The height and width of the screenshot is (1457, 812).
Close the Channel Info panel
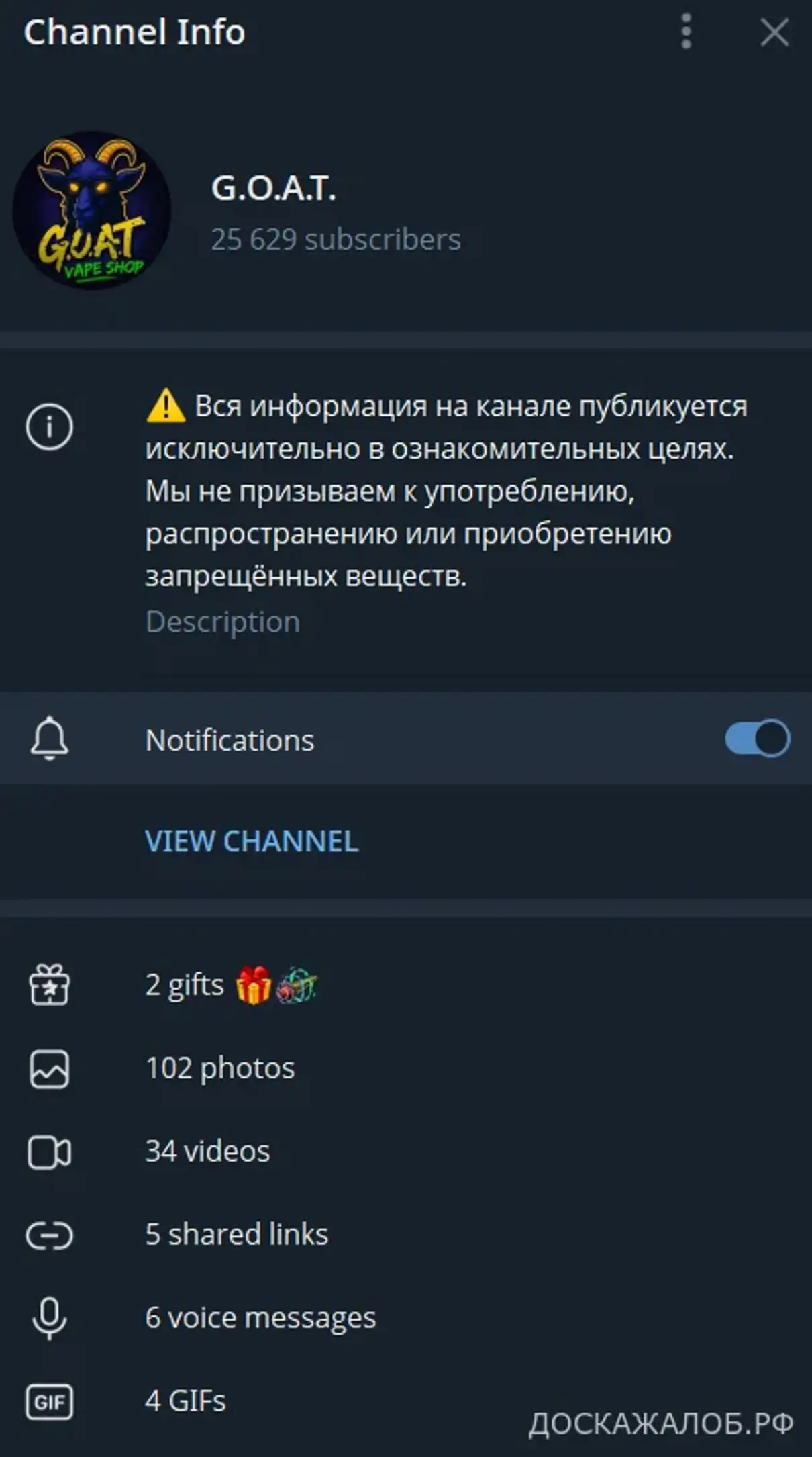point(774,32)
